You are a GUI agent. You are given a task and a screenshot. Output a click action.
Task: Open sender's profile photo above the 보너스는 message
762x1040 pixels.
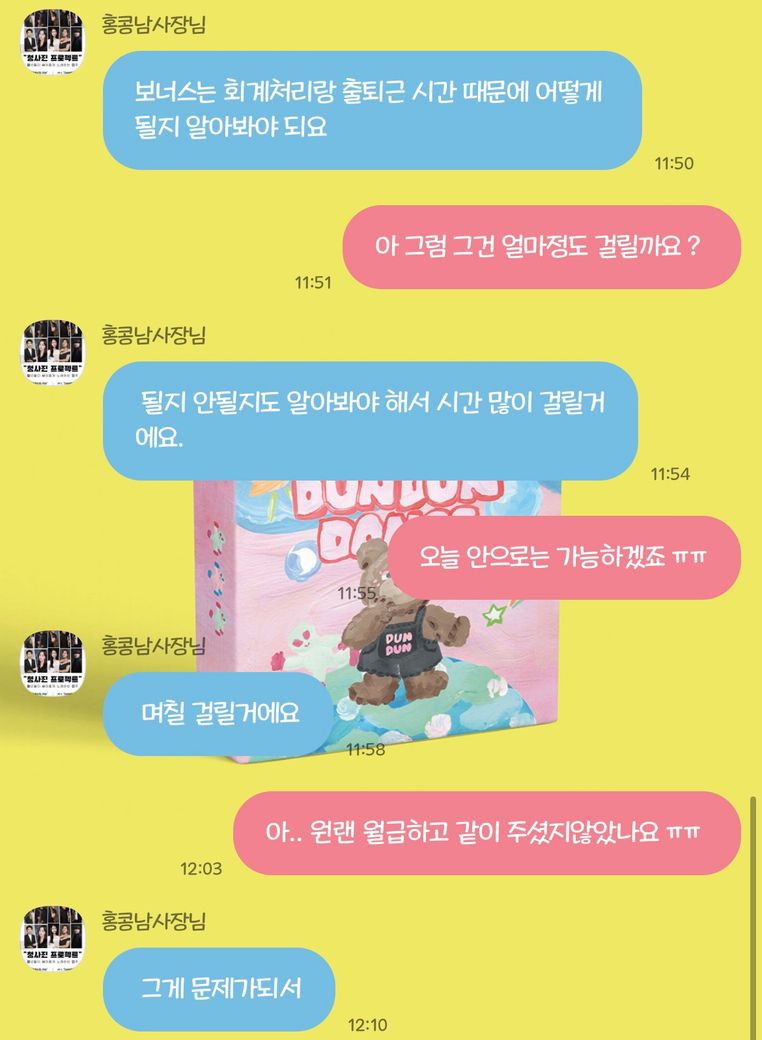tap(53, 41)
